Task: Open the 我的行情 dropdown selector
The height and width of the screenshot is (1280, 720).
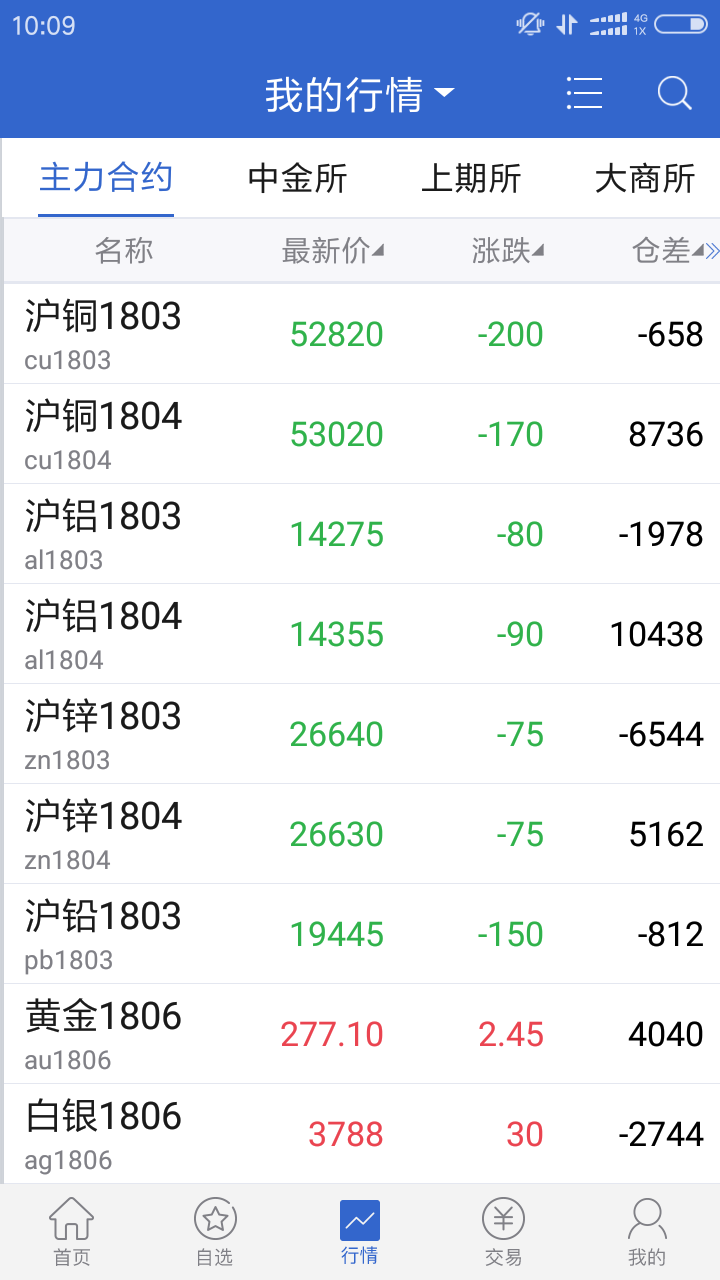Action: [360, 94]
